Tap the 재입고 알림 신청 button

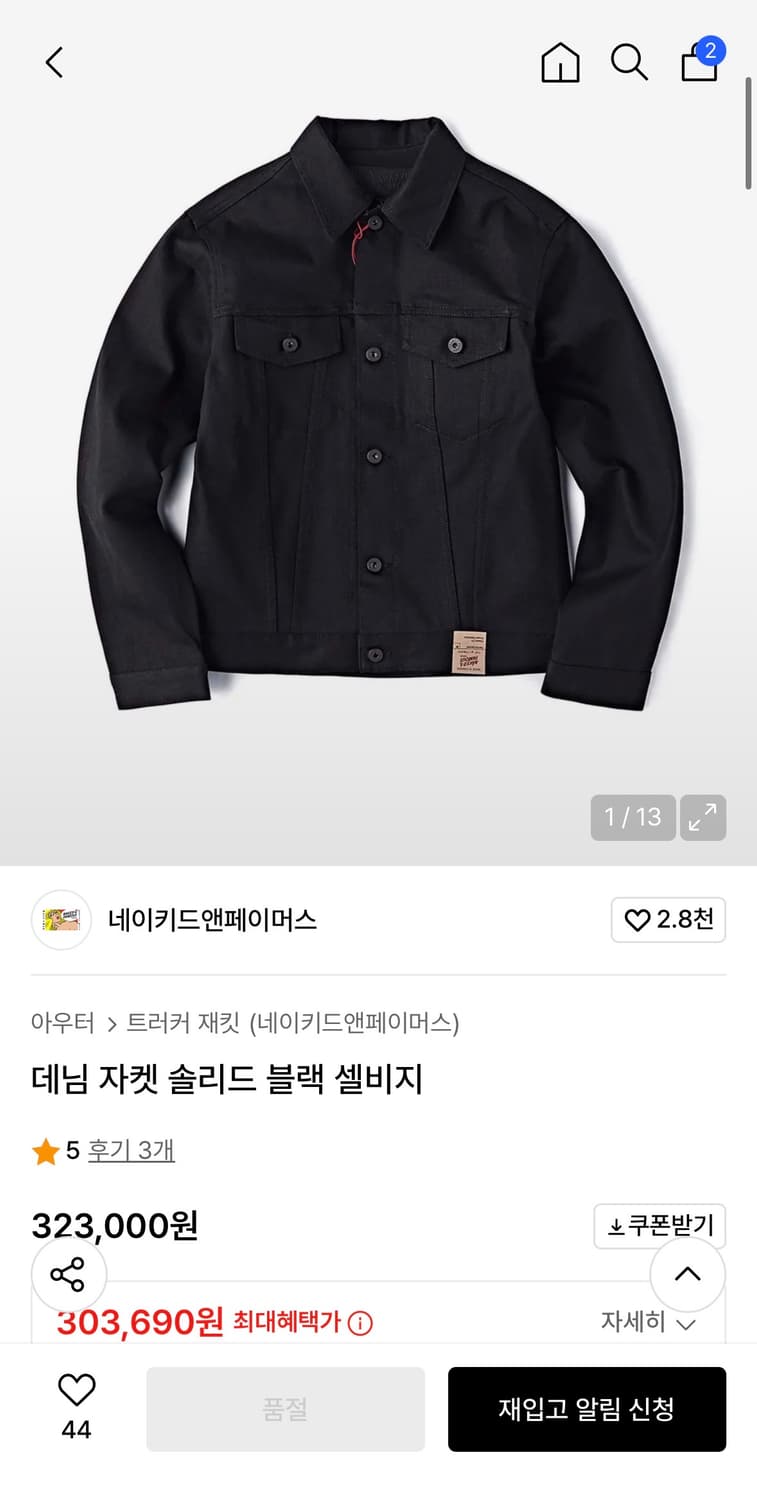[x=587, y=1409]
